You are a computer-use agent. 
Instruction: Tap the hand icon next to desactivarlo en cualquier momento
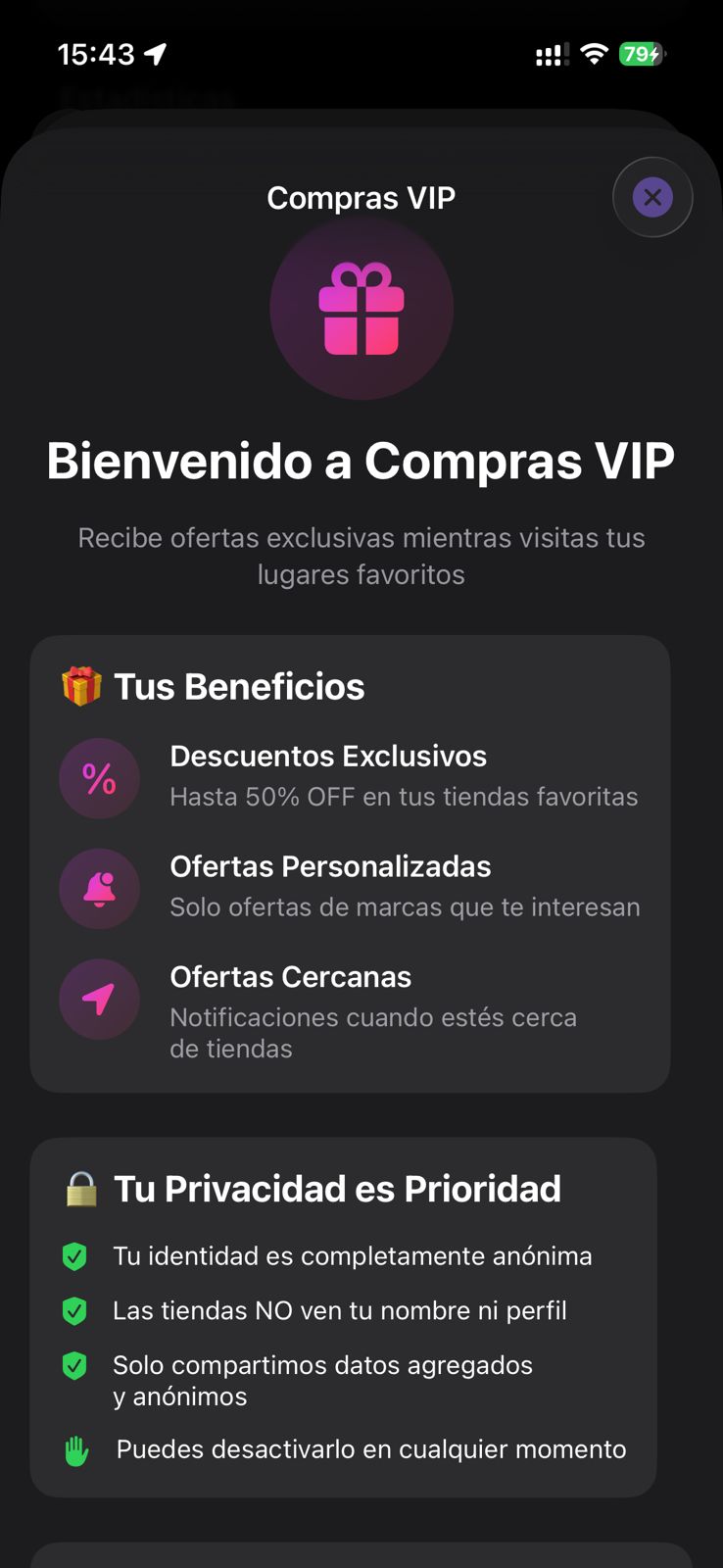[76, 1448]
